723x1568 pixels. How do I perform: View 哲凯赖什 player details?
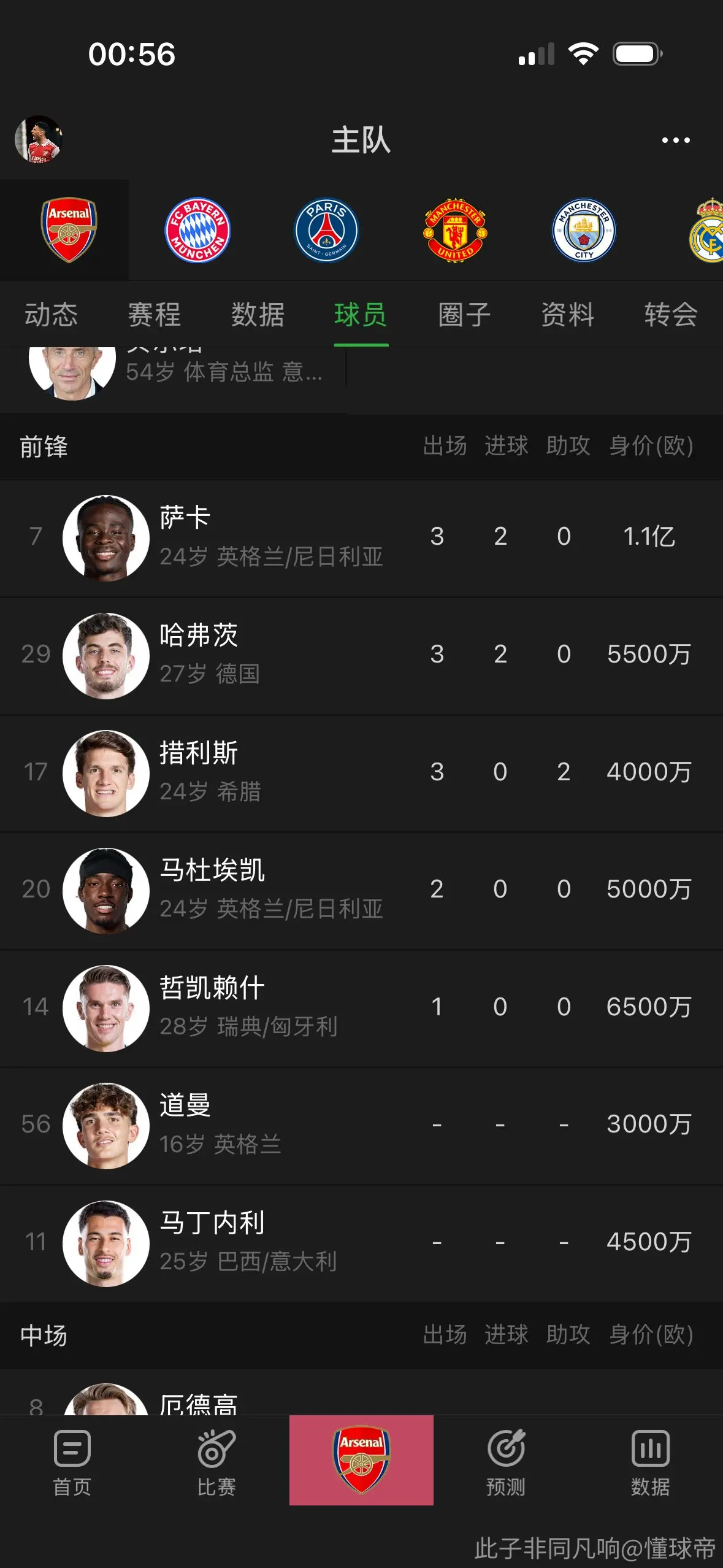pyautogui.click(x=361, y=1009)
